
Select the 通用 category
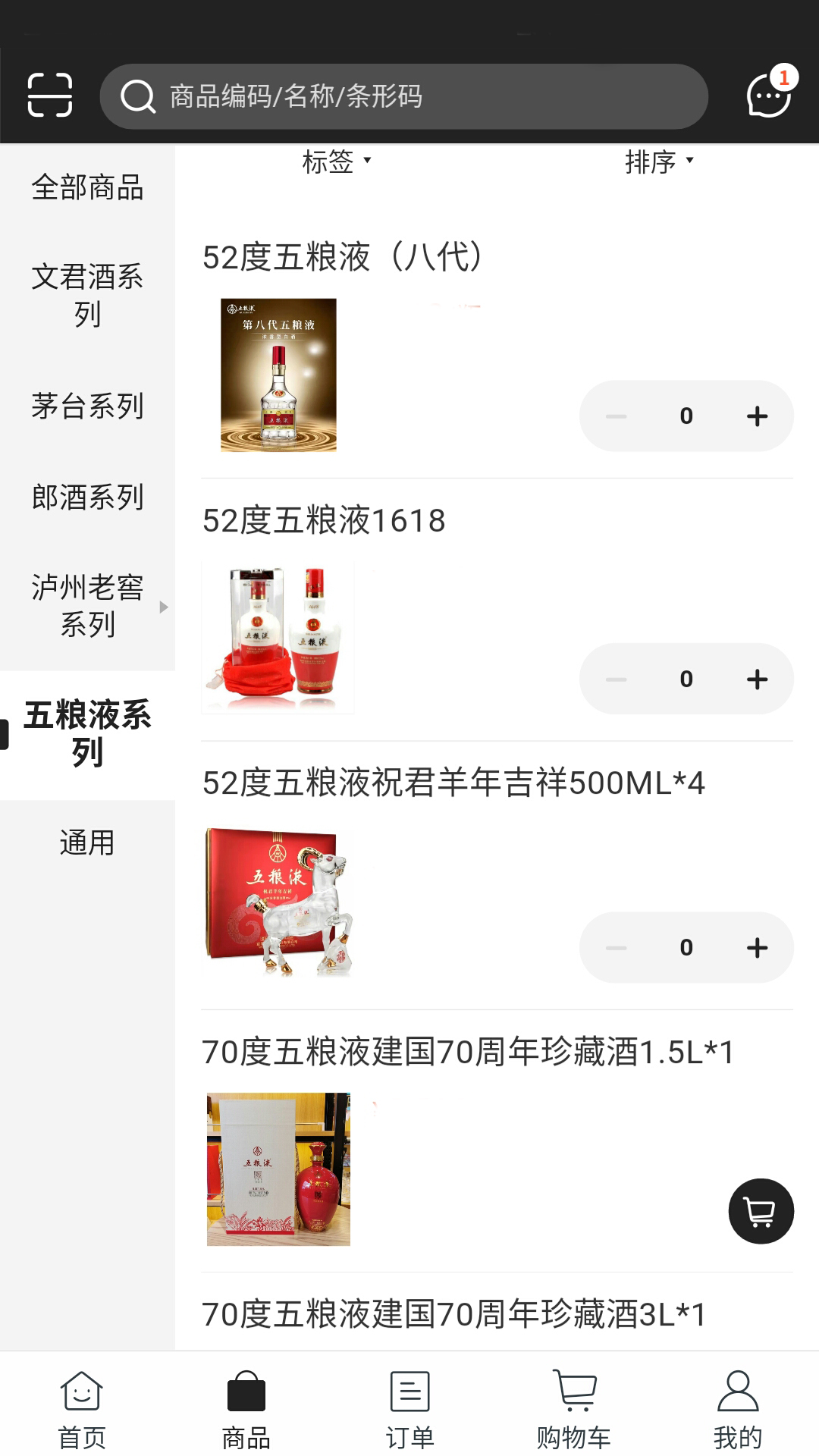point(86,842)
